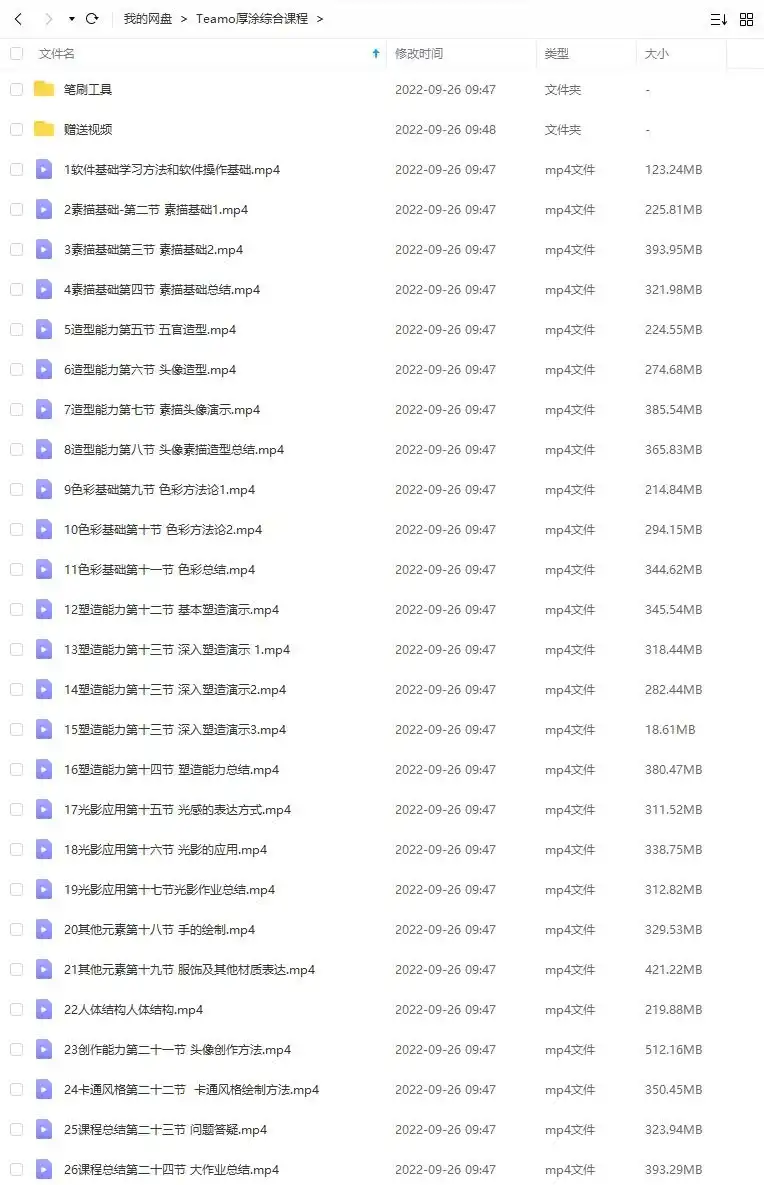
Task: Open 26课程总结第二十四节 大作业总结.mp4
Action: 171,1170
